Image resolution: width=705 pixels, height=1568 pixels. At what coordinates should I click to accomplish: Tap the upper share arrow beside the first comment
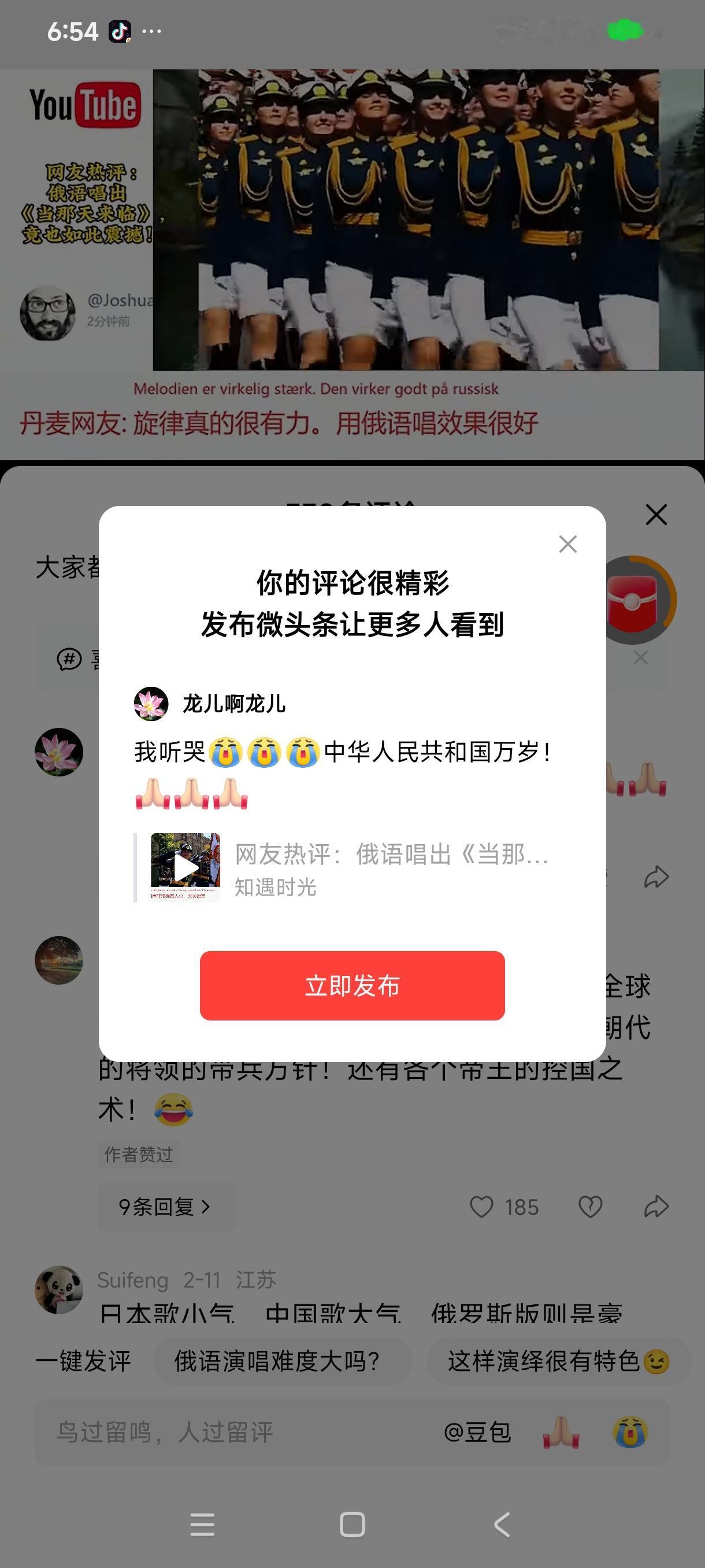(656, 877)
